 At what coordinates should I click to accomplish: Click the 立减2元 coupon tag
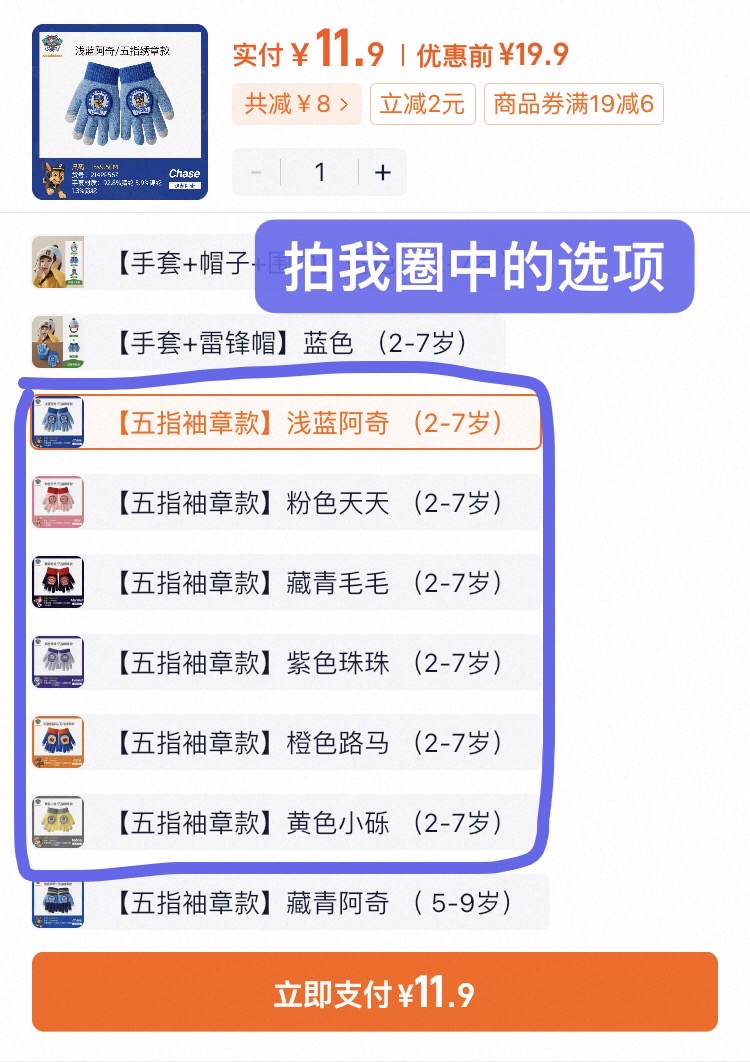pyautogui.click(x=422, y=105)
